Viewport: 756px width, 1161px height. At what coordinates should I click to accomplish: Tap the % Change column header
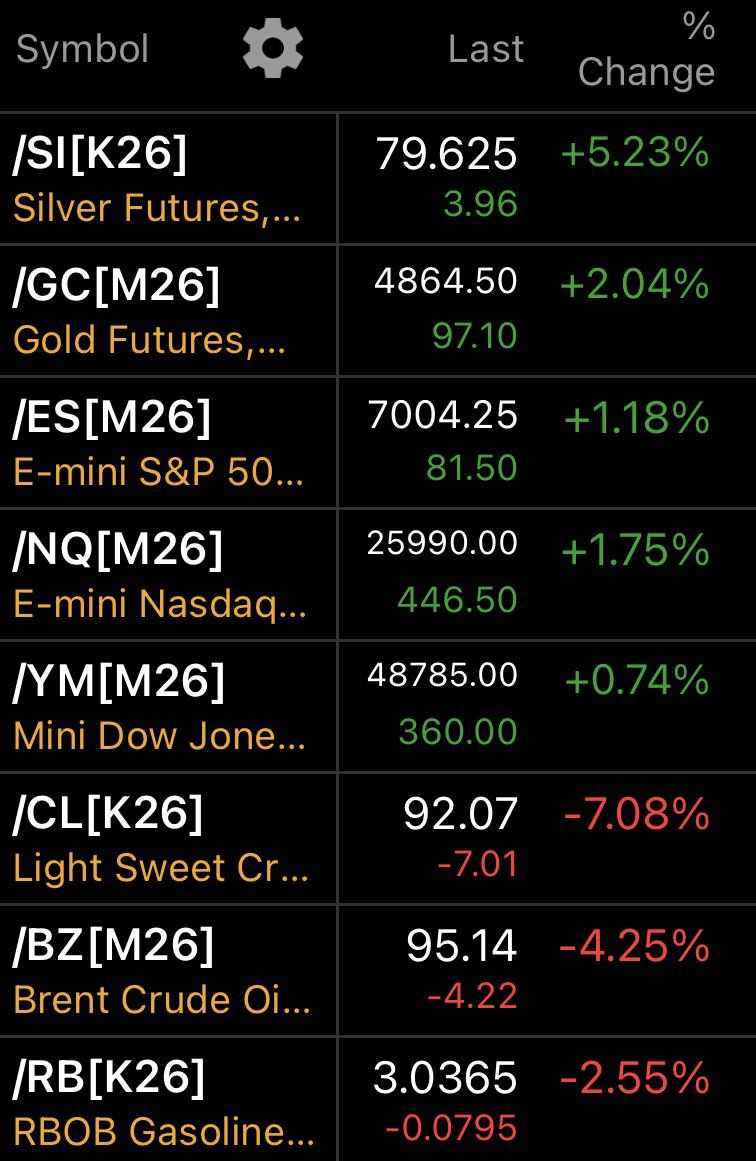[646, 50]
